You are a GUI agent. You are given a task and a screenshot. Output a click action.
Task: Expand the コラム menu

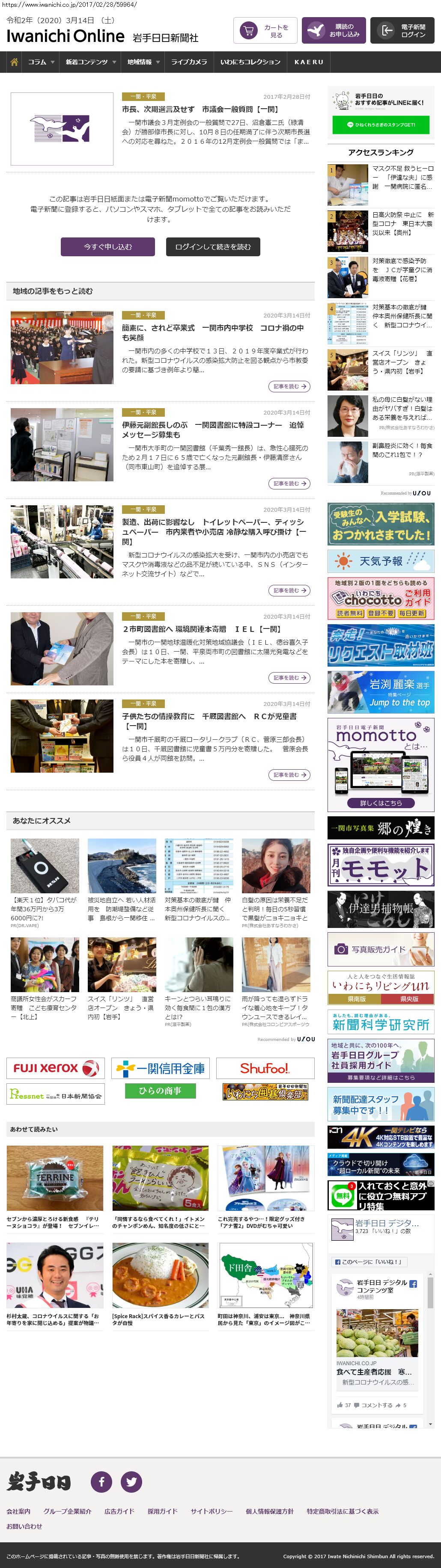pyautogui.click(x=41, y=62)
